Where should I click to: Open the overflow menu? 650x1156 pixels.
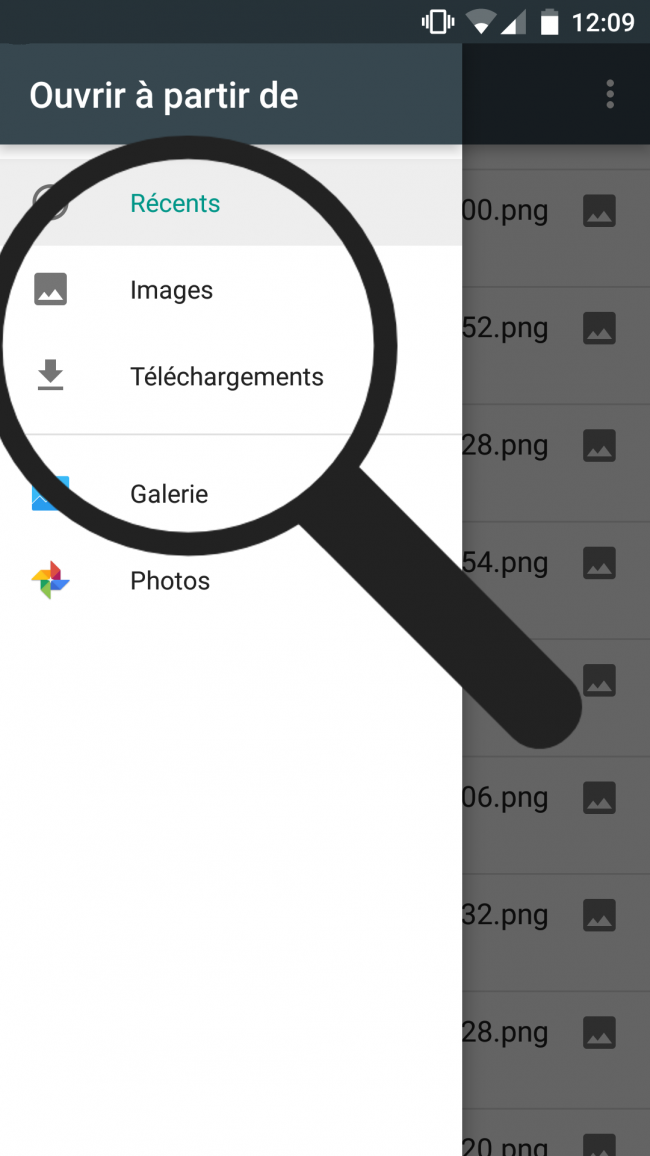point(609,96)
